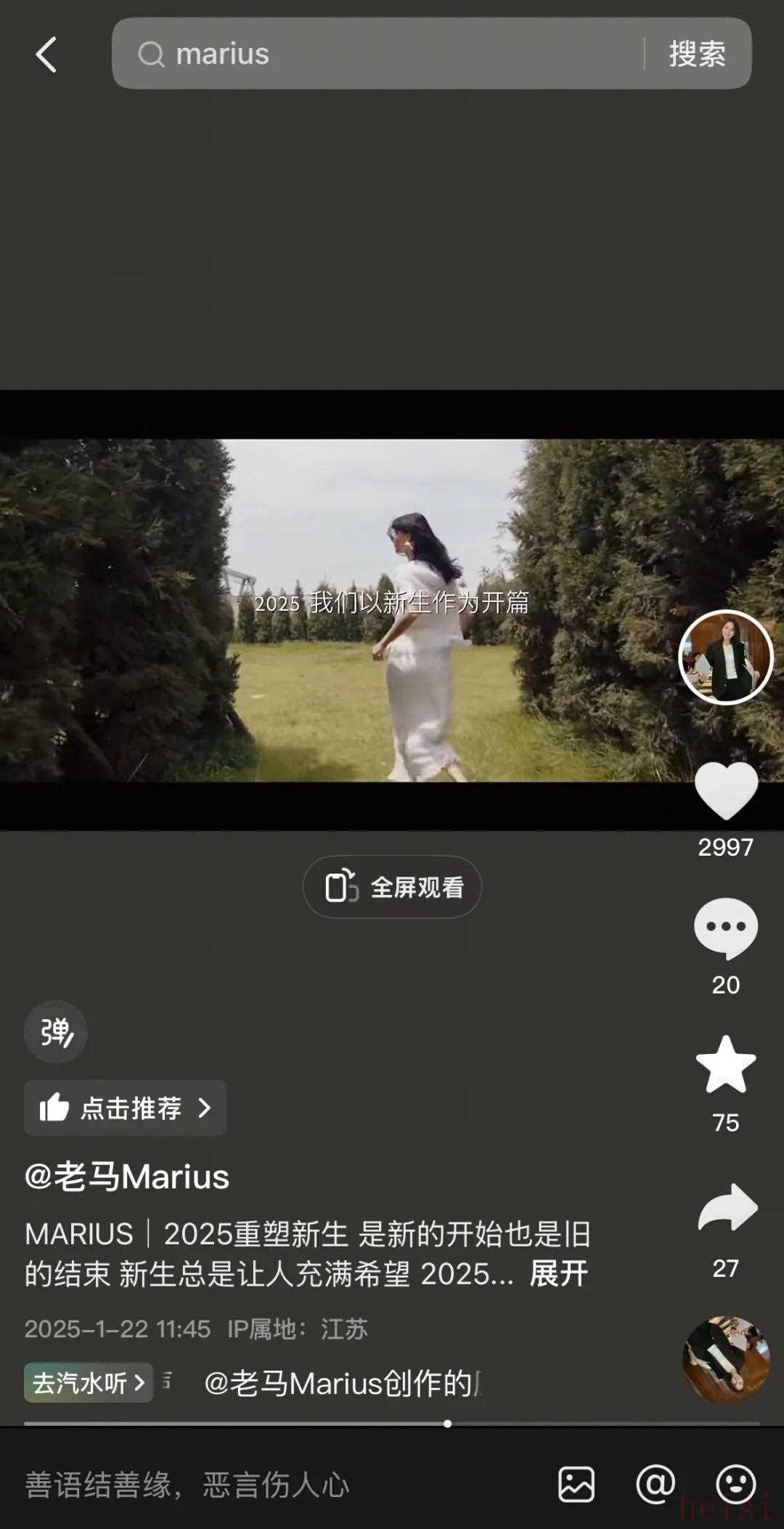Open the emoji picker
Viewport: 784px width, 1529px height.
click(x=735, y=1484)
